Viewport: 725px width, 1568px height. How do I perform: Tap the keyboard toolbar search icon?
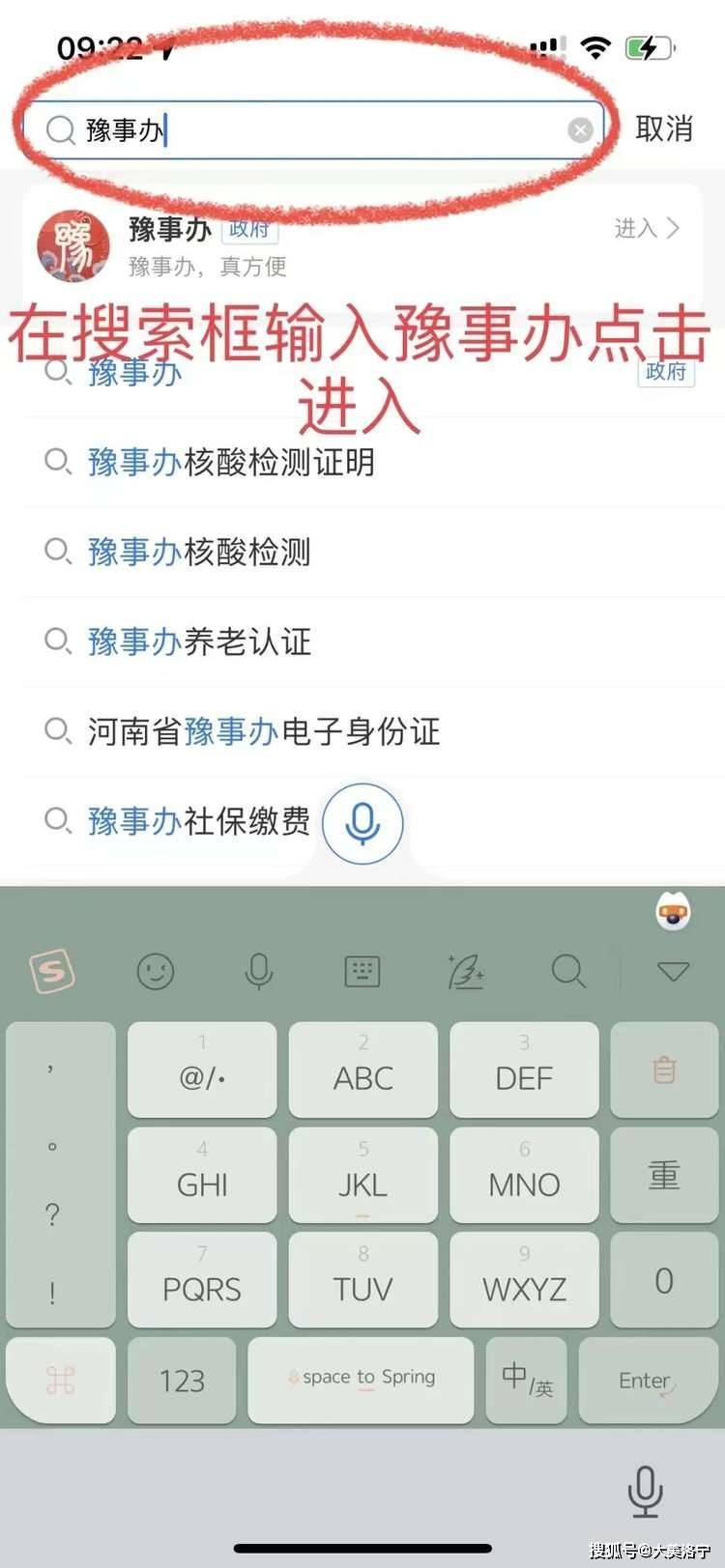pos(568,971)
